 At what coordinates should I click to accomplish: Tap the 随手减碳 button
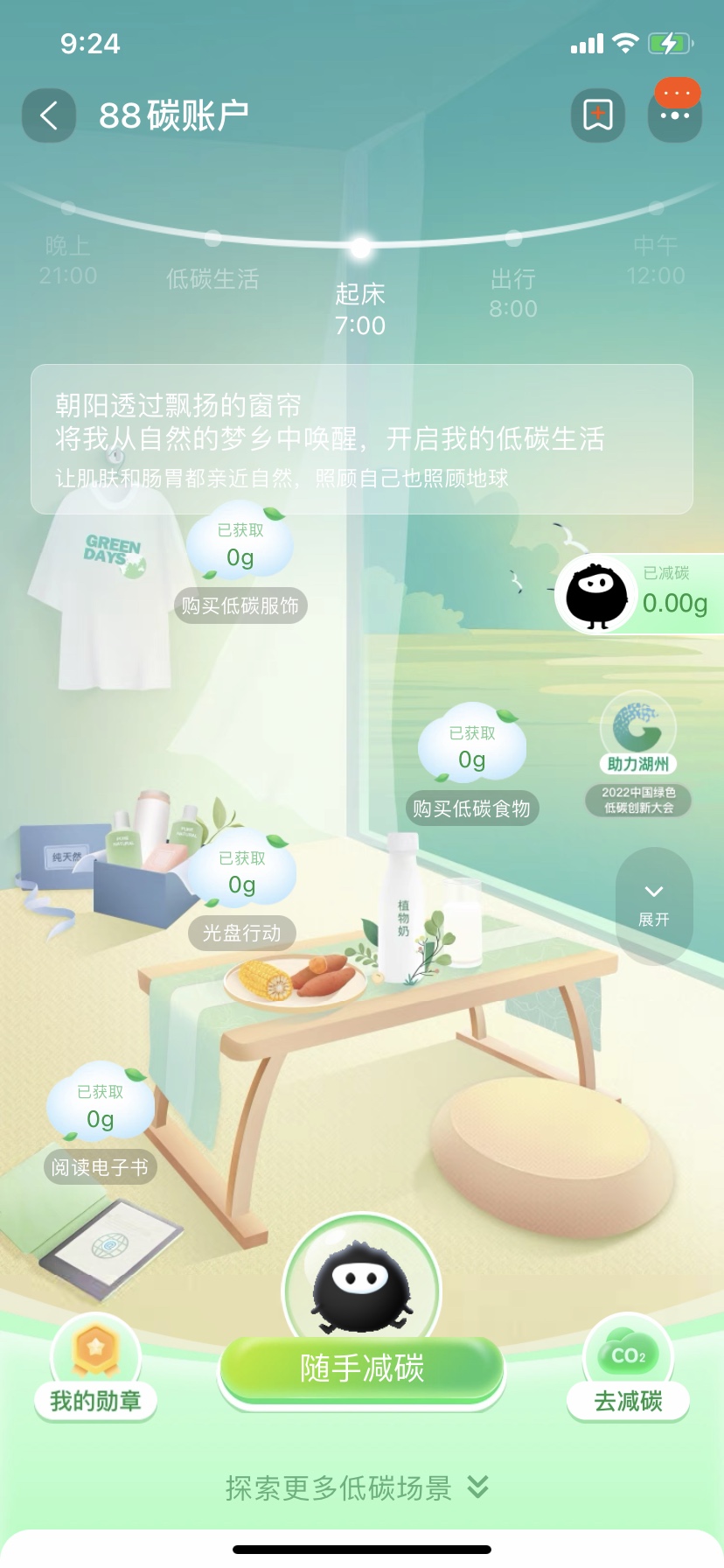tap(362, 1368)
